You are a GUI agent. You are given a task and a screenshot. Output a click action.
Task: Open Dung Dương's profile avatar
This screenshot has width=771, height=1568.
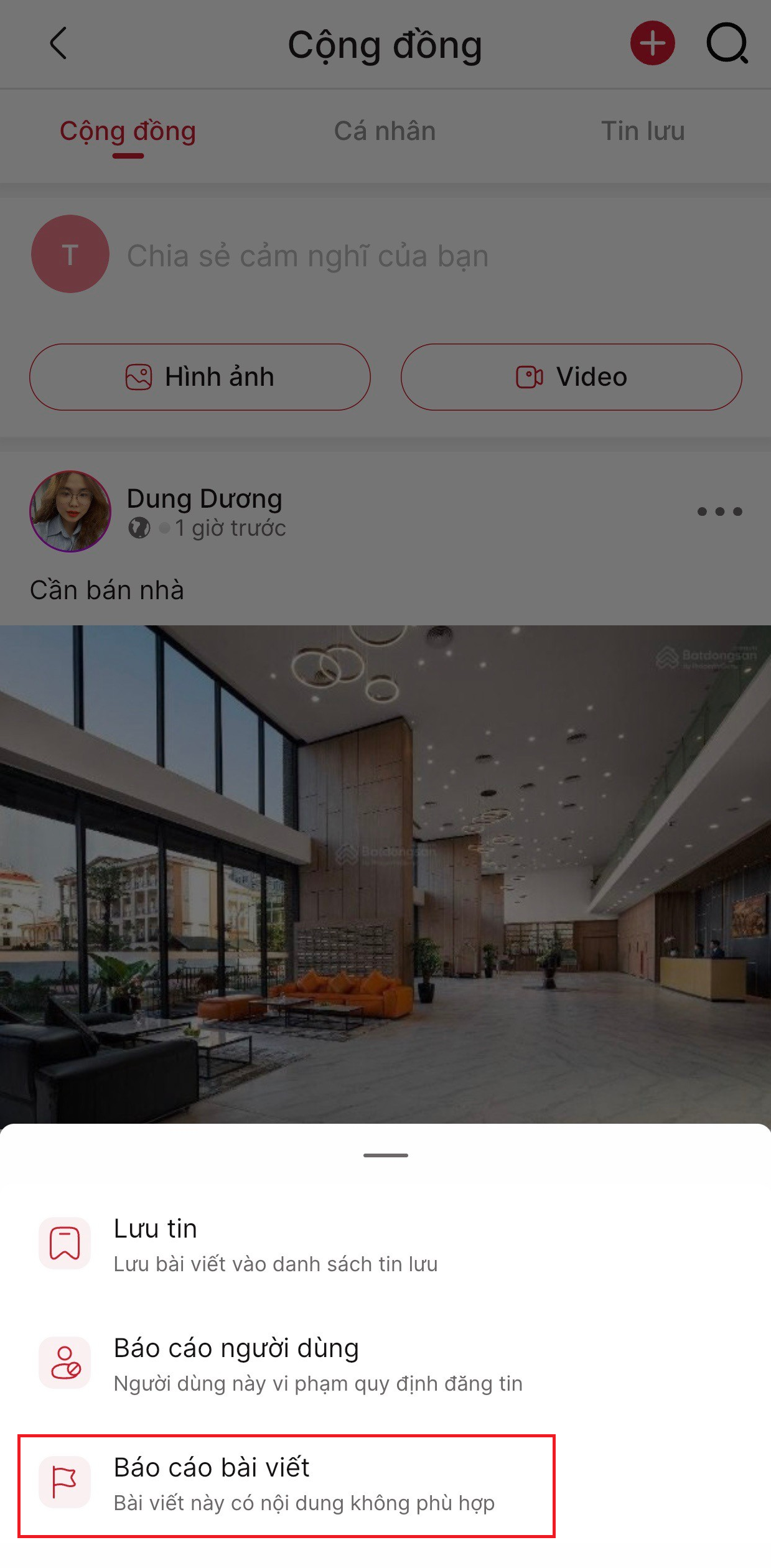(x=70, y=511)
